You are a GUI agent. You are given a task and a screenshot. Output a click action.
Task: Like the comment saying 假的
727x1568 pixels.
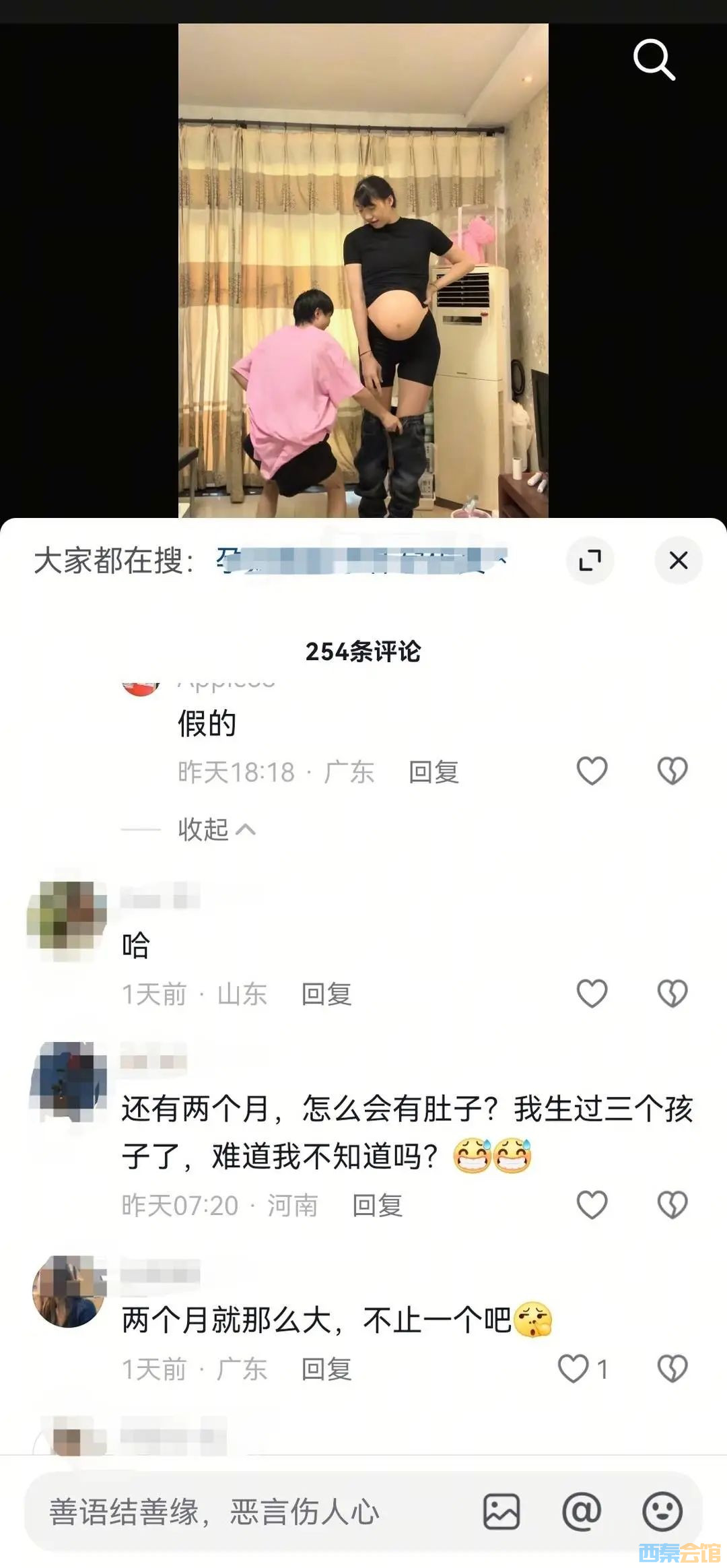[x=592, y=771]
